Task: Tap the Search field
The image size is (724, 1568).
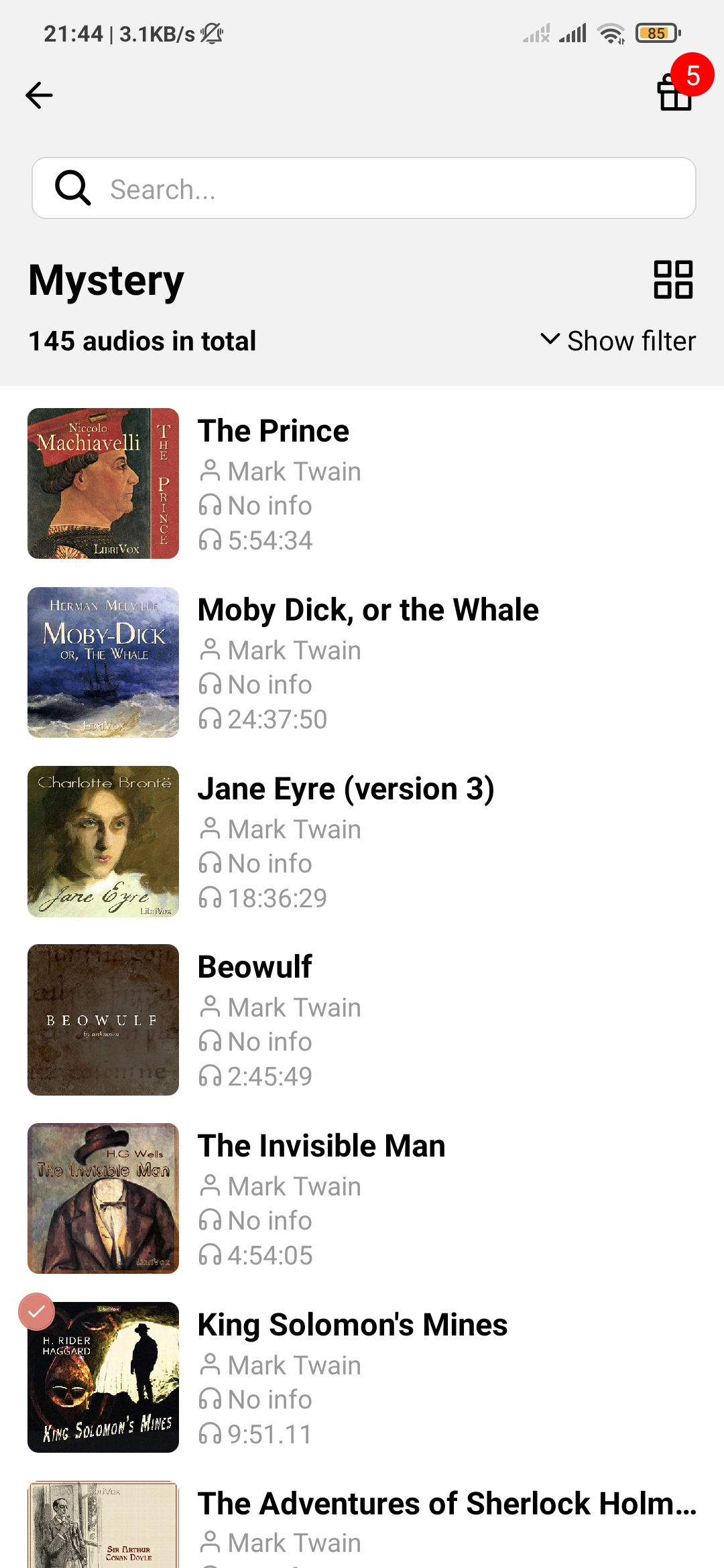Action: point(364,188)
